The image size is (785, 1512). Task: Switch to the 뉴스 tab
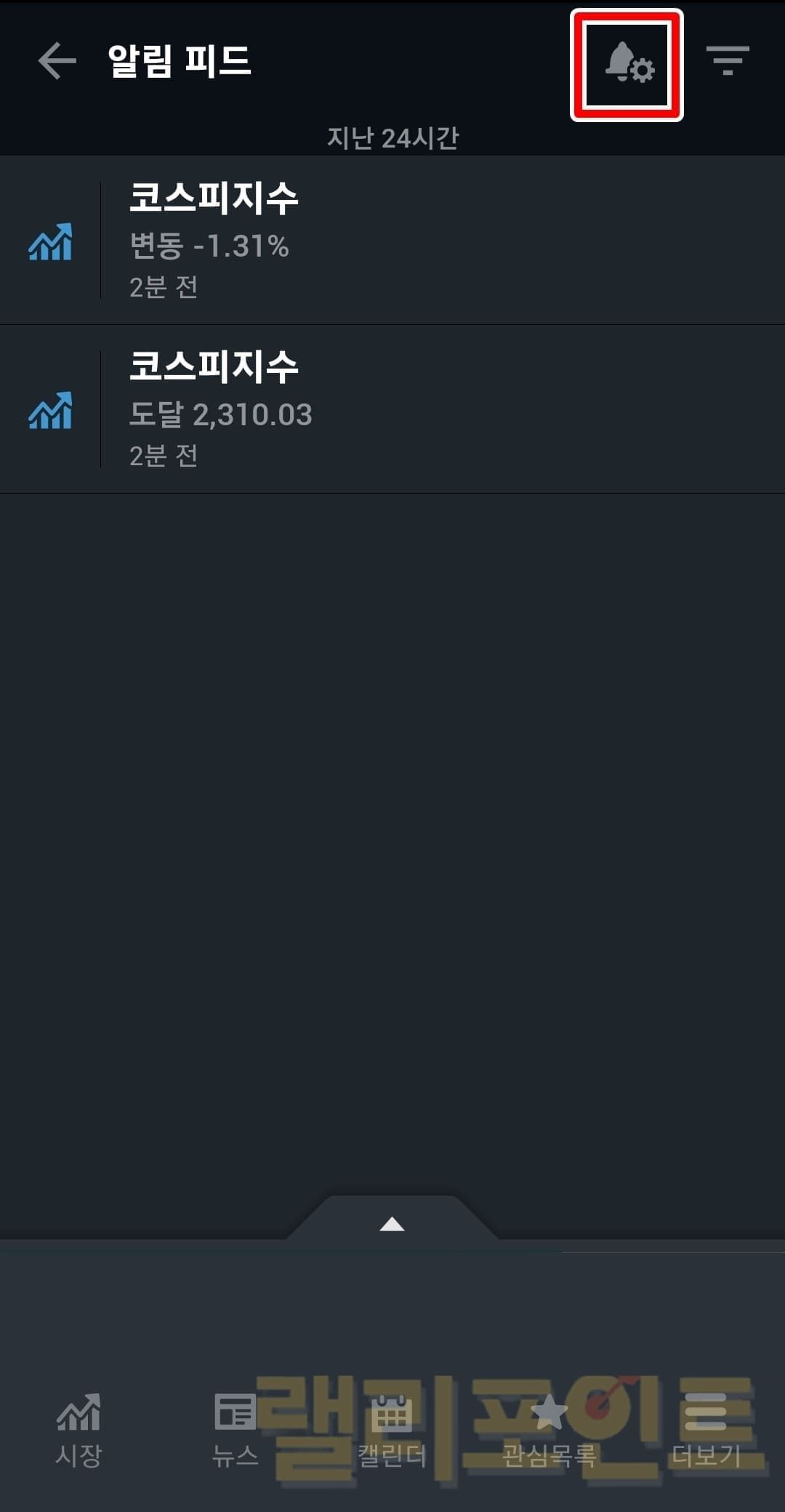(235, 1429)
